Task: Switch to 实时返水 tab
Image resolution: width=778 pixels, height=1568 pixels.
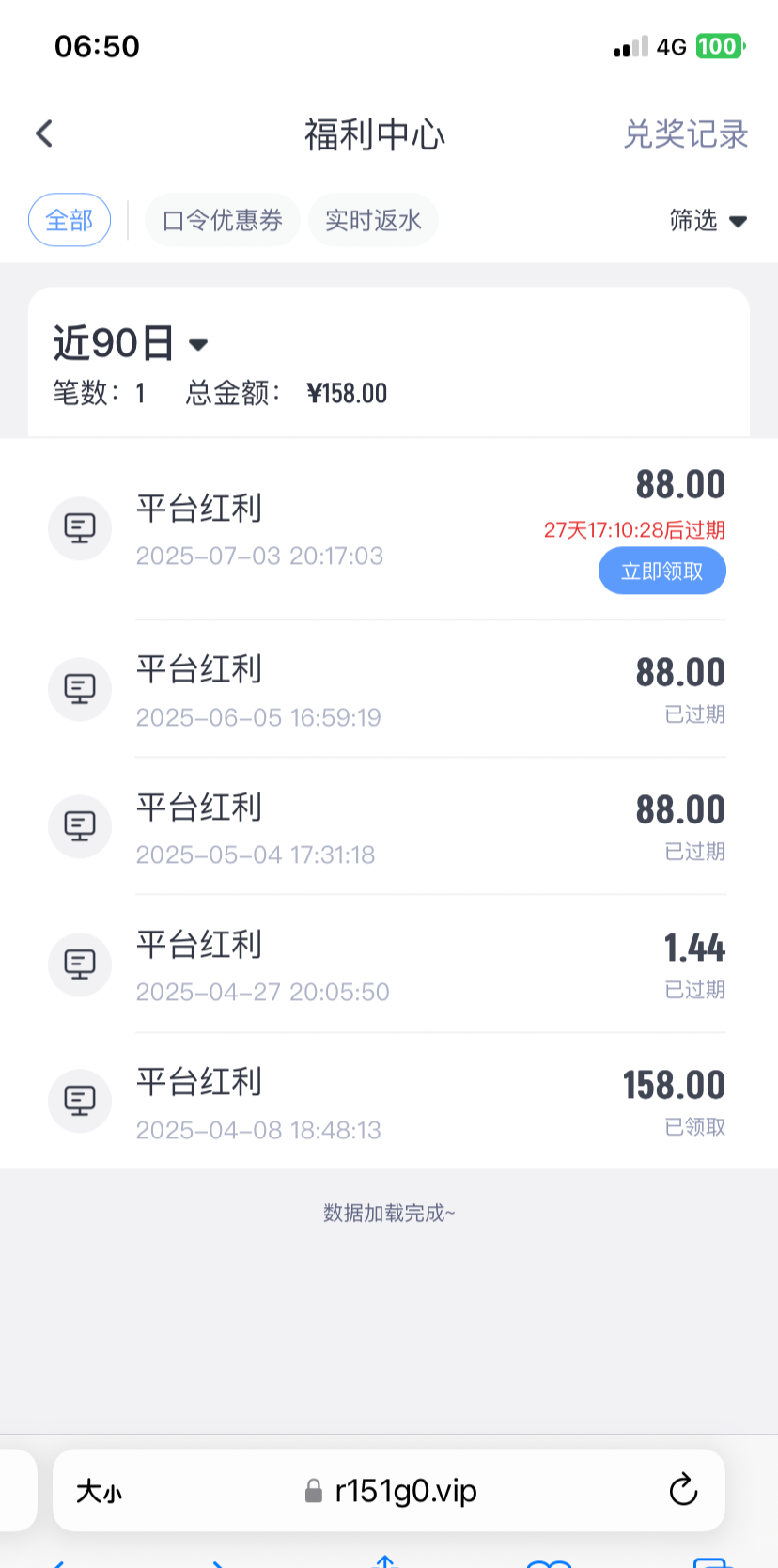Action: (373, 220)
